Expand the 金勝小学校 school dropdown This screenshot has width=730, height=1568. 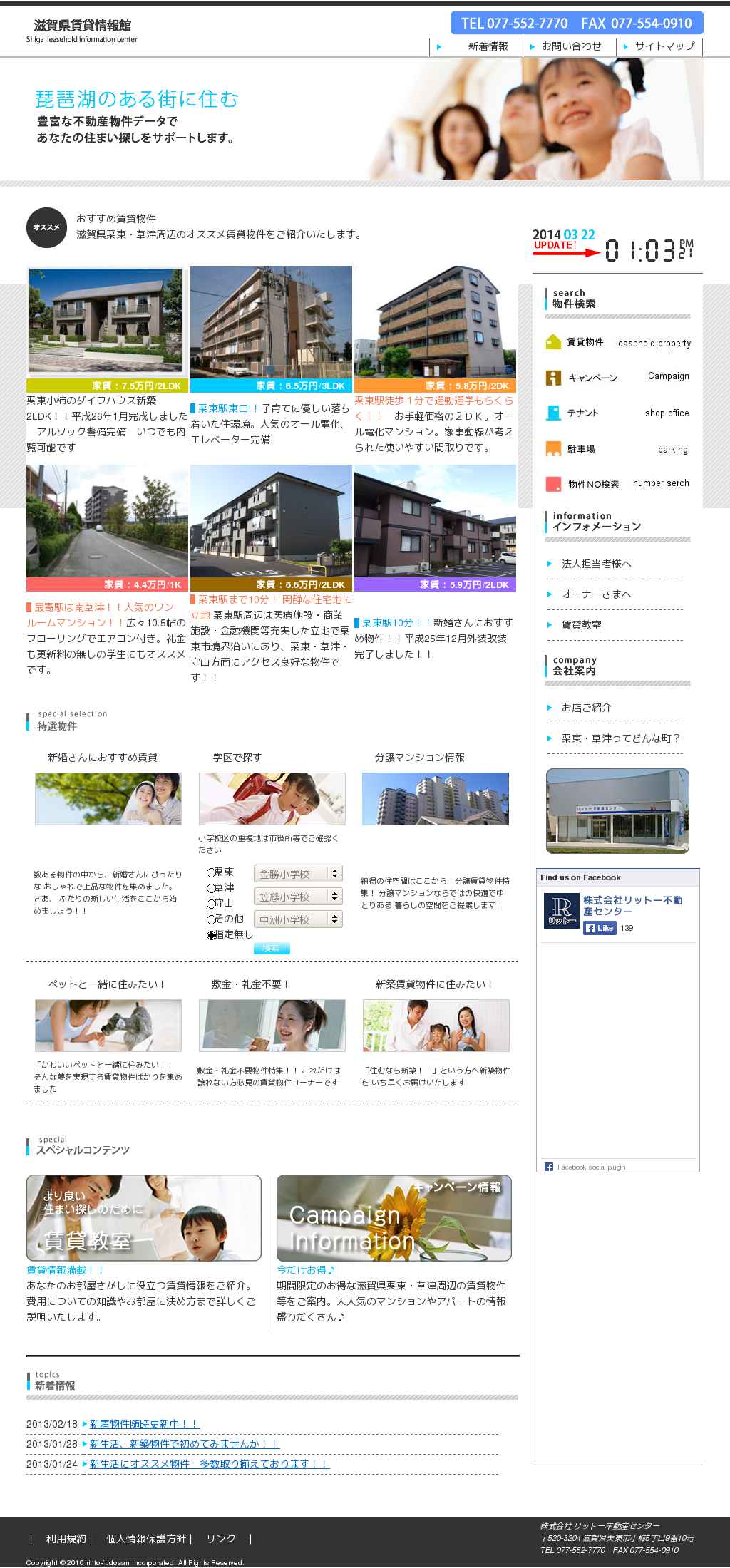[x=298, y=874]
